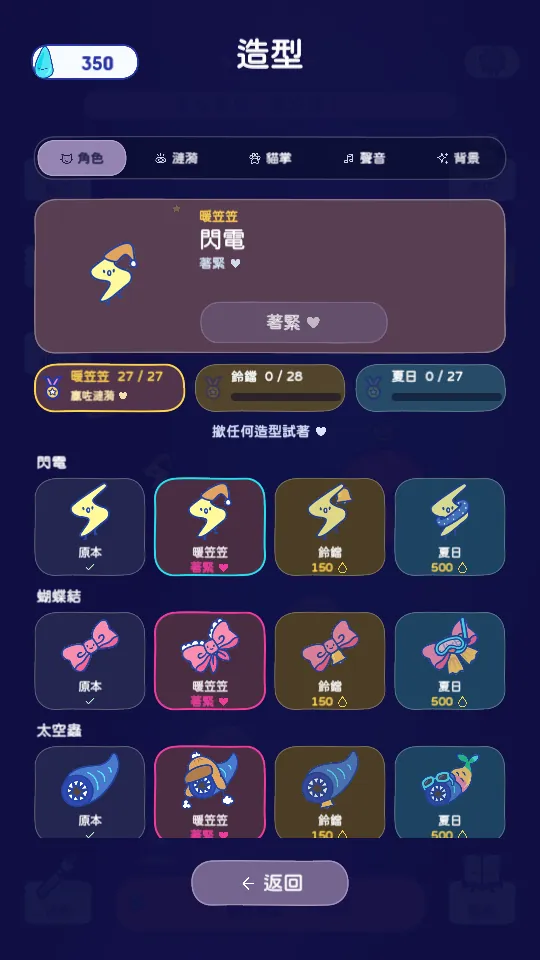Image resolution: width=540 pixels, height=960 pixels.
Task: Select the 夏日 skin for 閃電
Action: [x=450, y=527]
